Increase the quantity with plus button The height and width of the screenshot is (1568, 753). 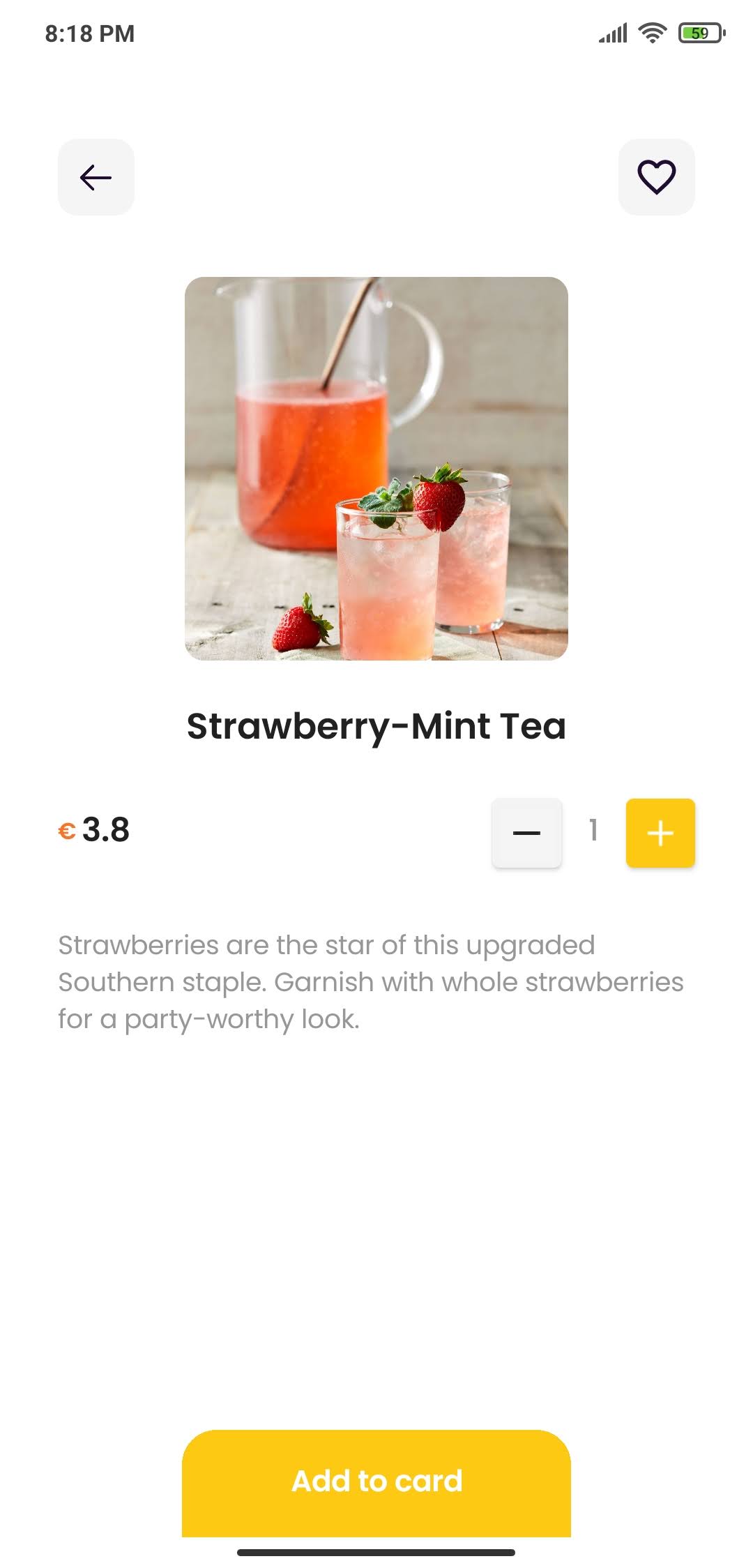(660, 833)
